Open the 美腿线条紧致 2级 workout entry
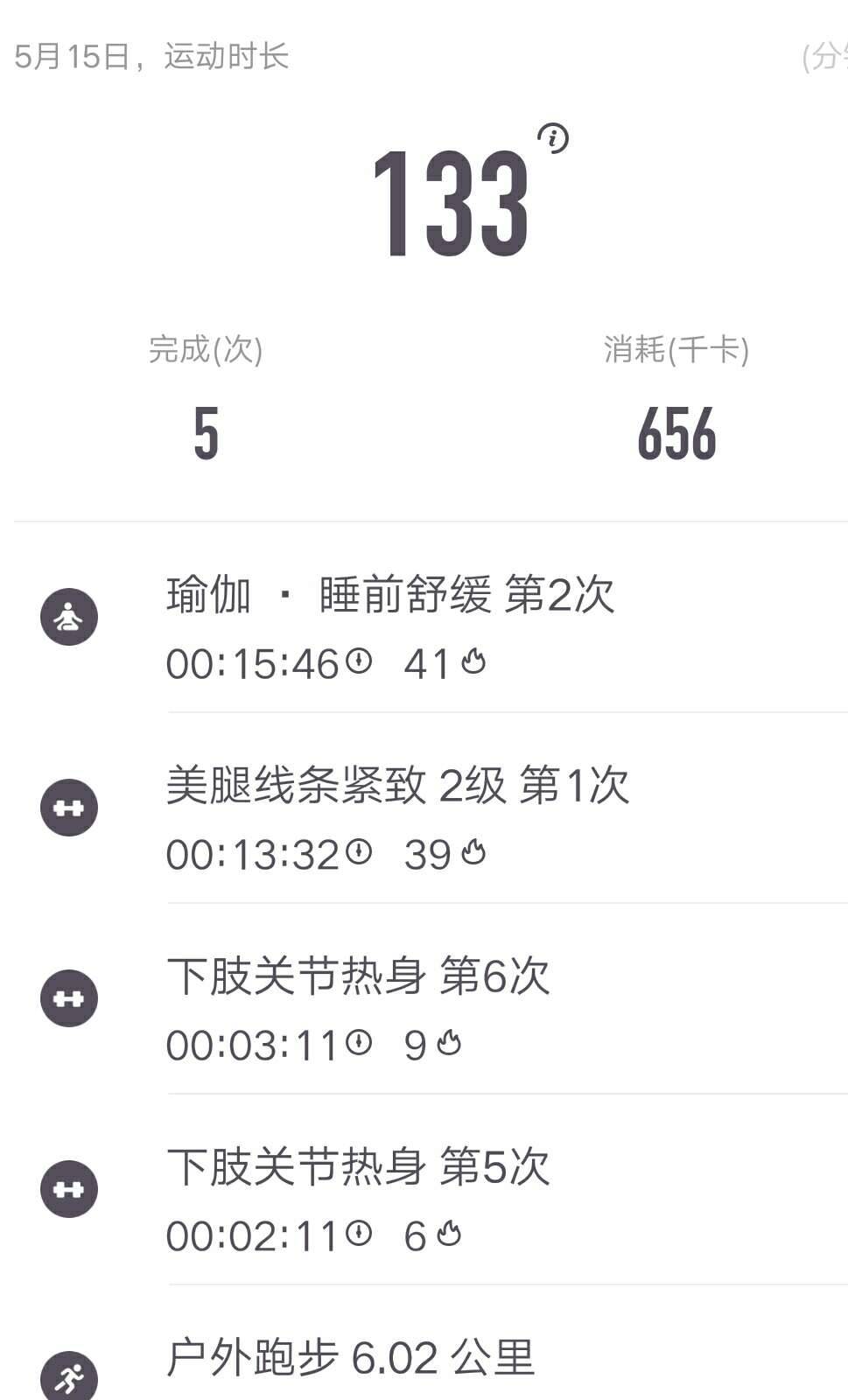The height and width of the screenshot is (1400, 848). [x=394, y=786]
